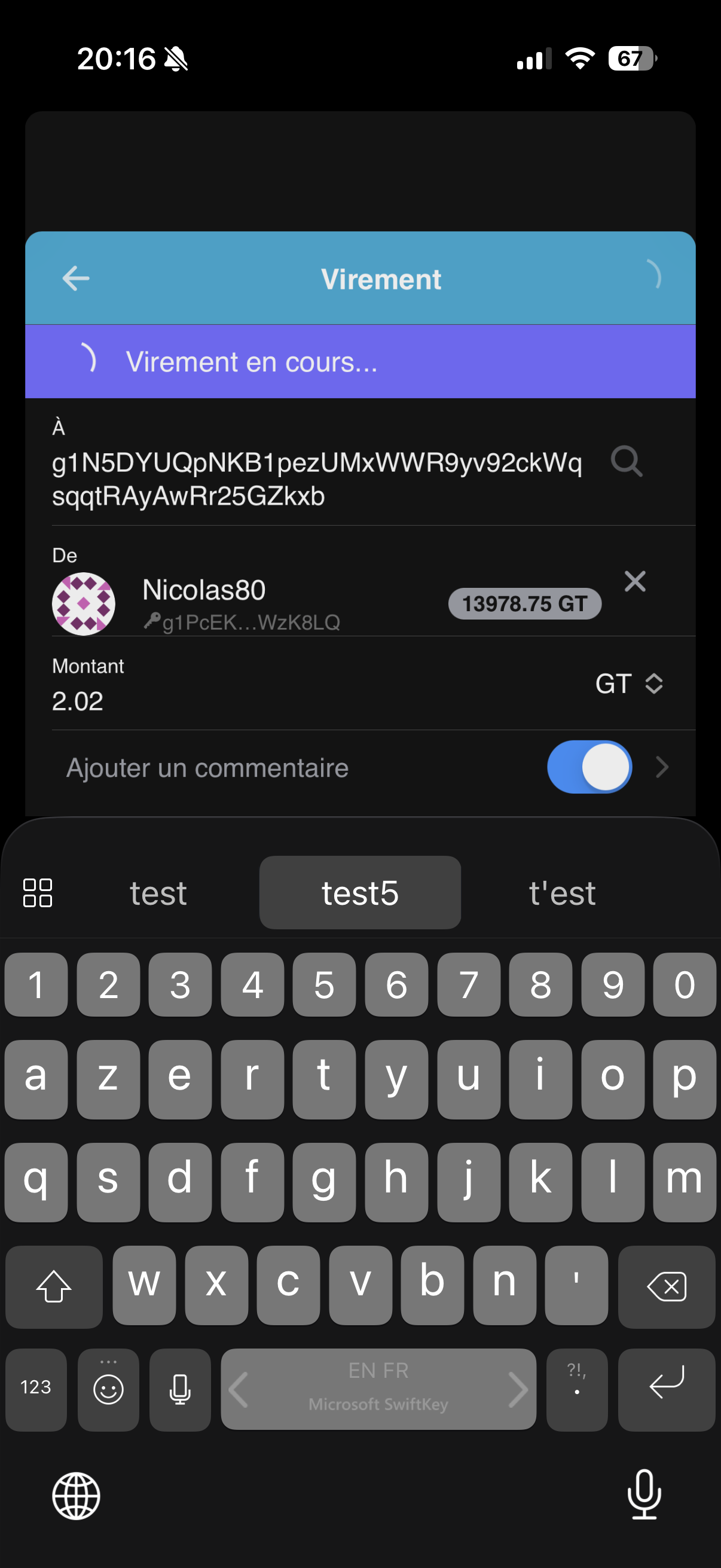The image size is (721, 1568).
Task: Pick the "t'est" keyboard suggestion
Action: pyautogui.click(x=562, y=893)
